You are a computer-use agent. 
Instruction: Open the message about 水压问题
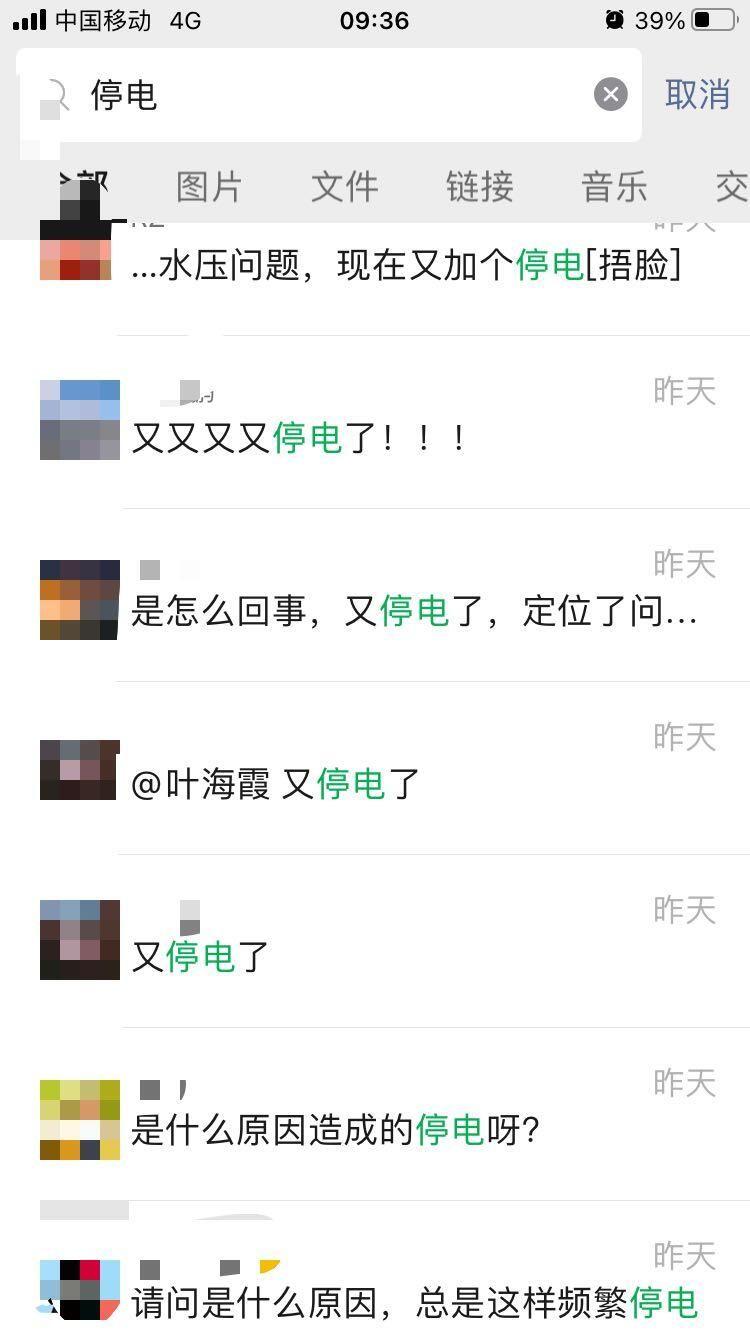pyautogui.click(x=405, y=266)
